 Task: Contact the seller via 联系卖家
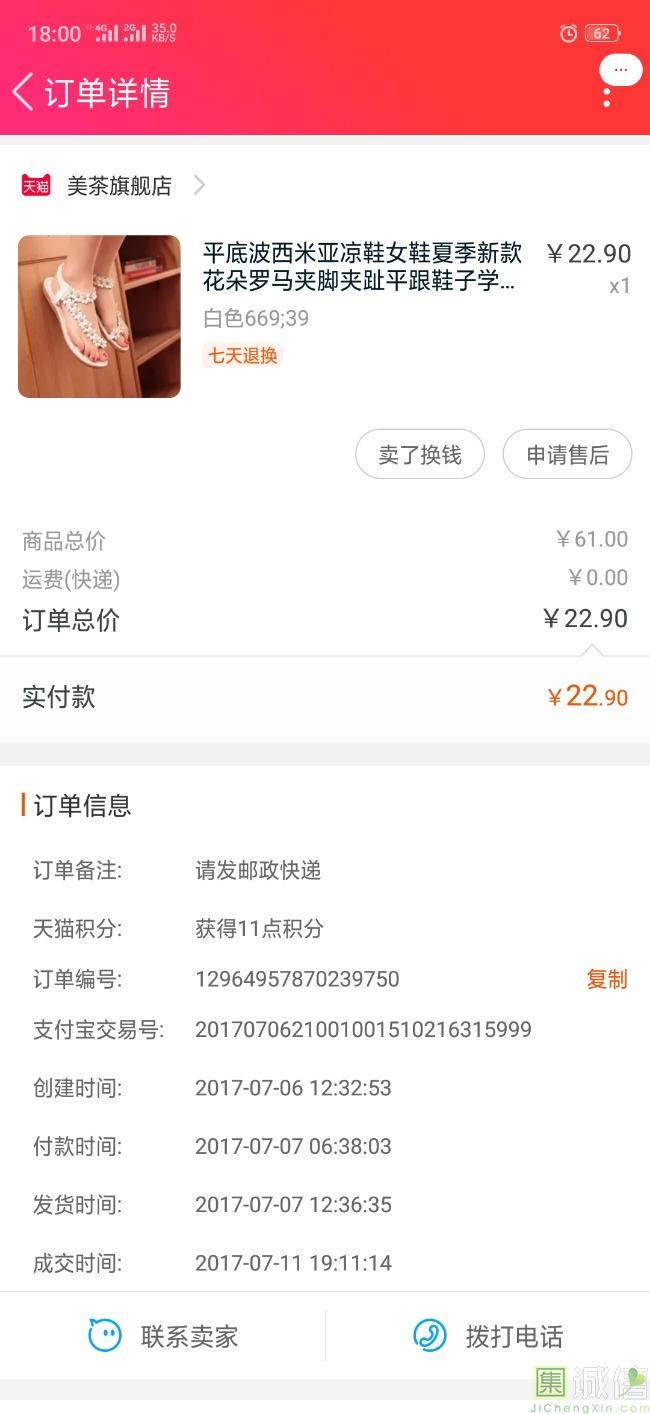tap(163, 1336)
